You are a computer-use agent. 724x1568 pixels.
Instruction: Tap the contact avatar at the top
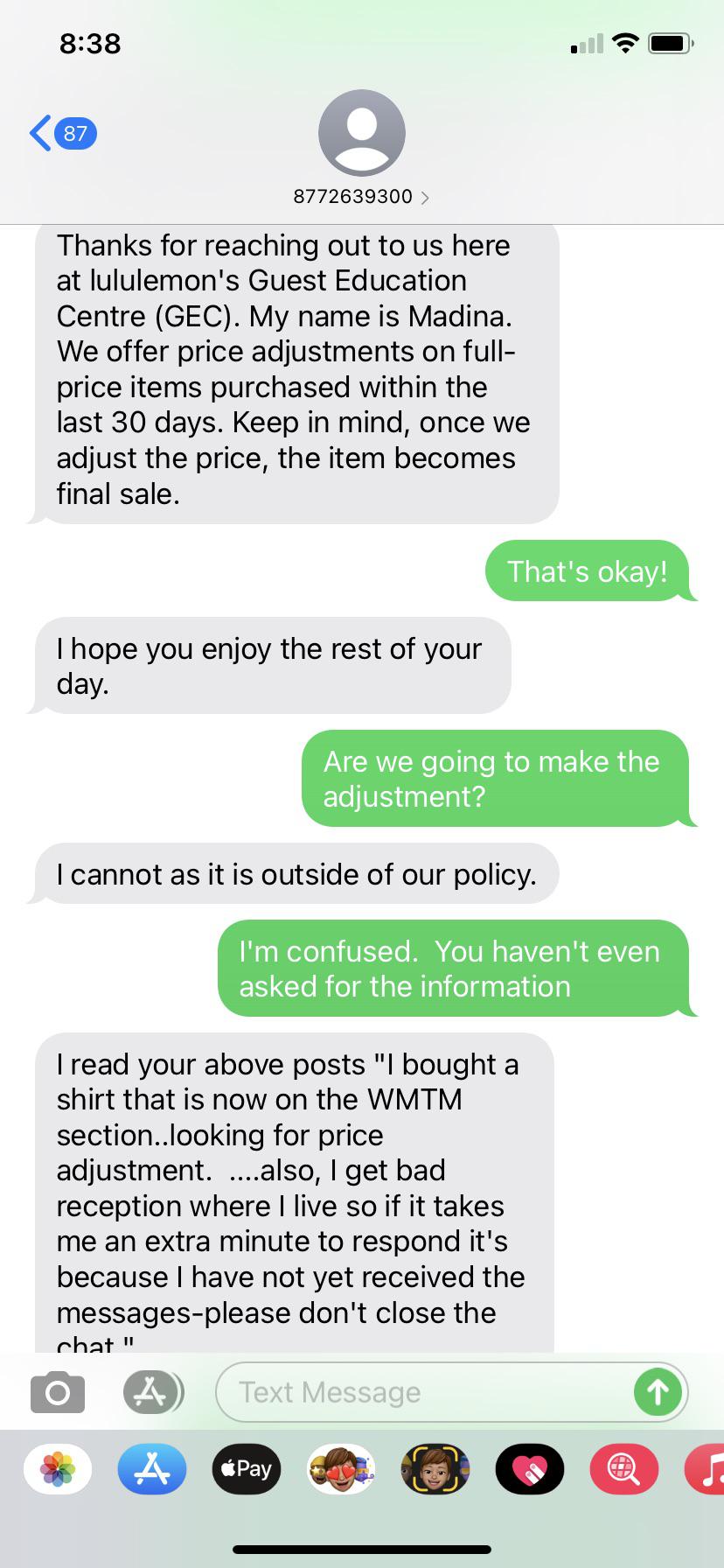362,132
